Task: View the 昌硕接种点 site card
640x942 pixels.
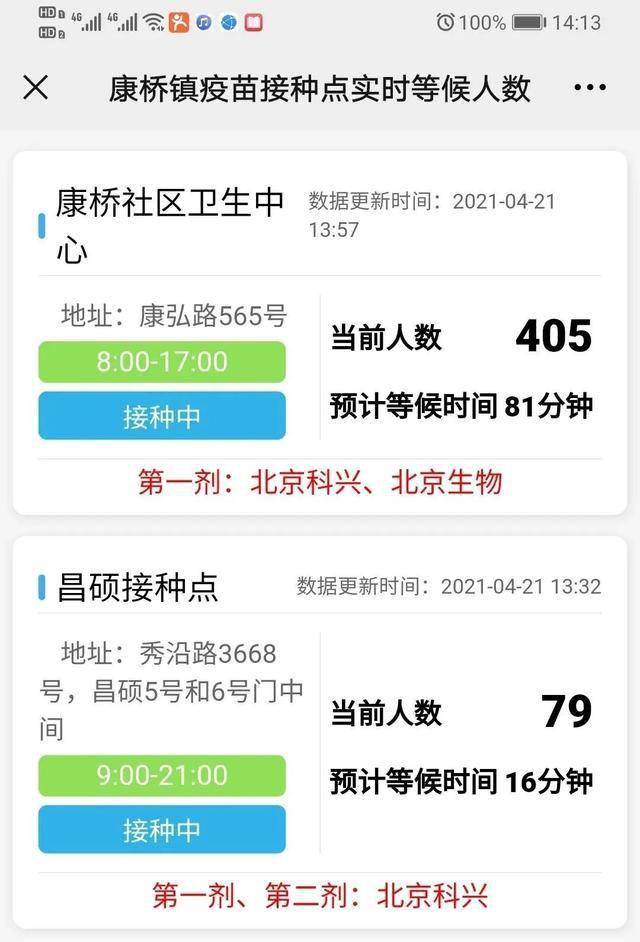Action: [138, 587]
